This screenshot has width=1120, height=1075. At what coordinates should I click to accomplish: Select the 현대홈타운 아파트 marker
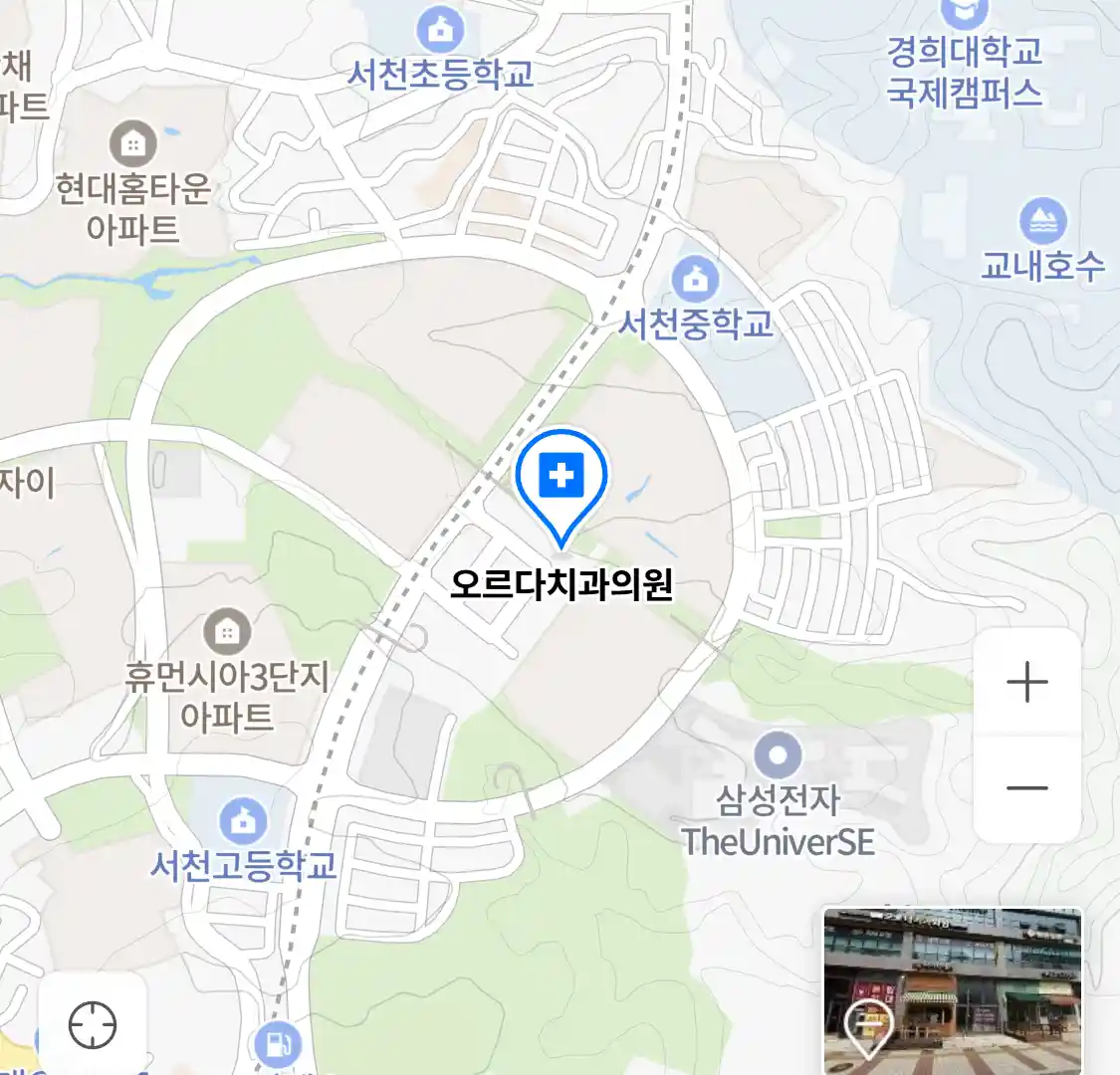(x=132, y=144)
